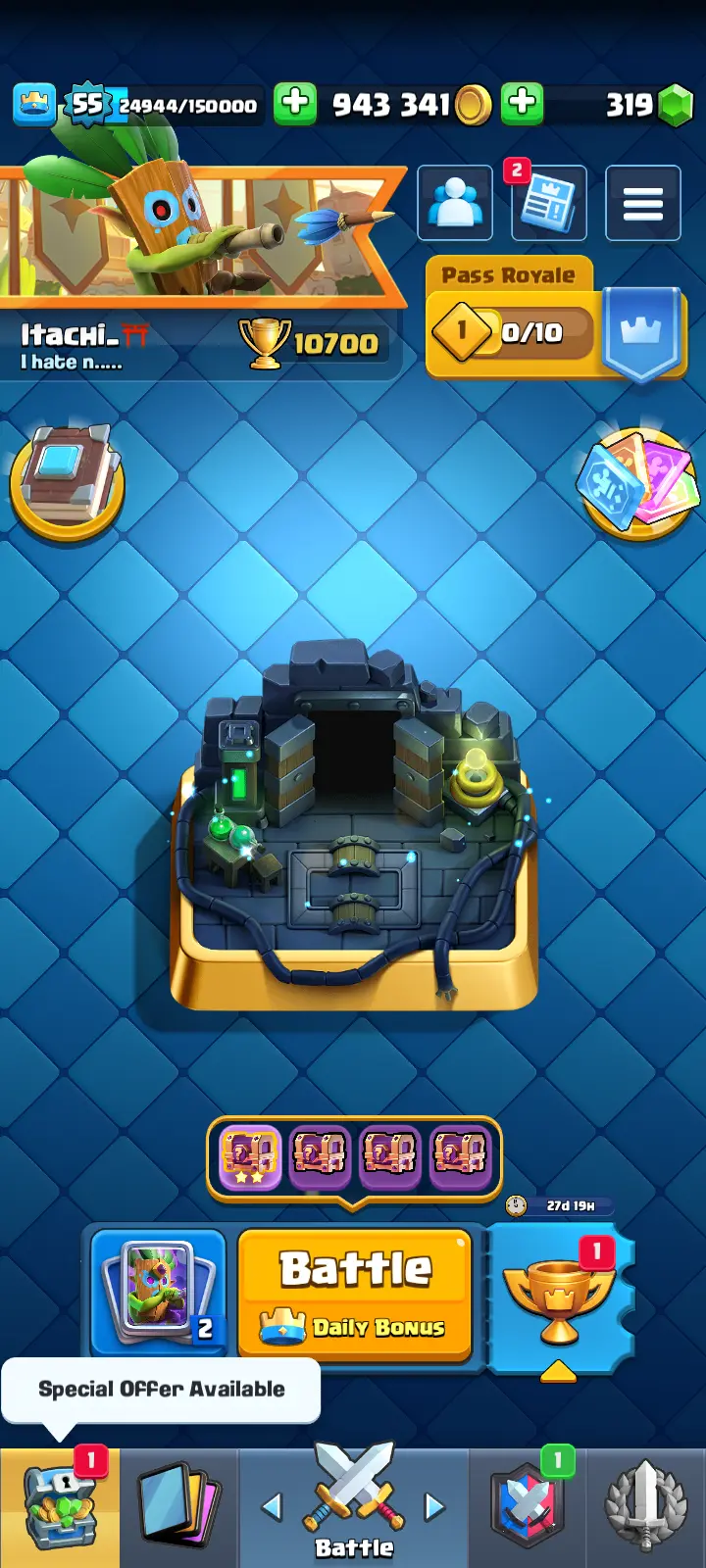Open the magic items collection icon
Image resolution: width=706 pixels, height=1568 pixels.
coord(637,480)
